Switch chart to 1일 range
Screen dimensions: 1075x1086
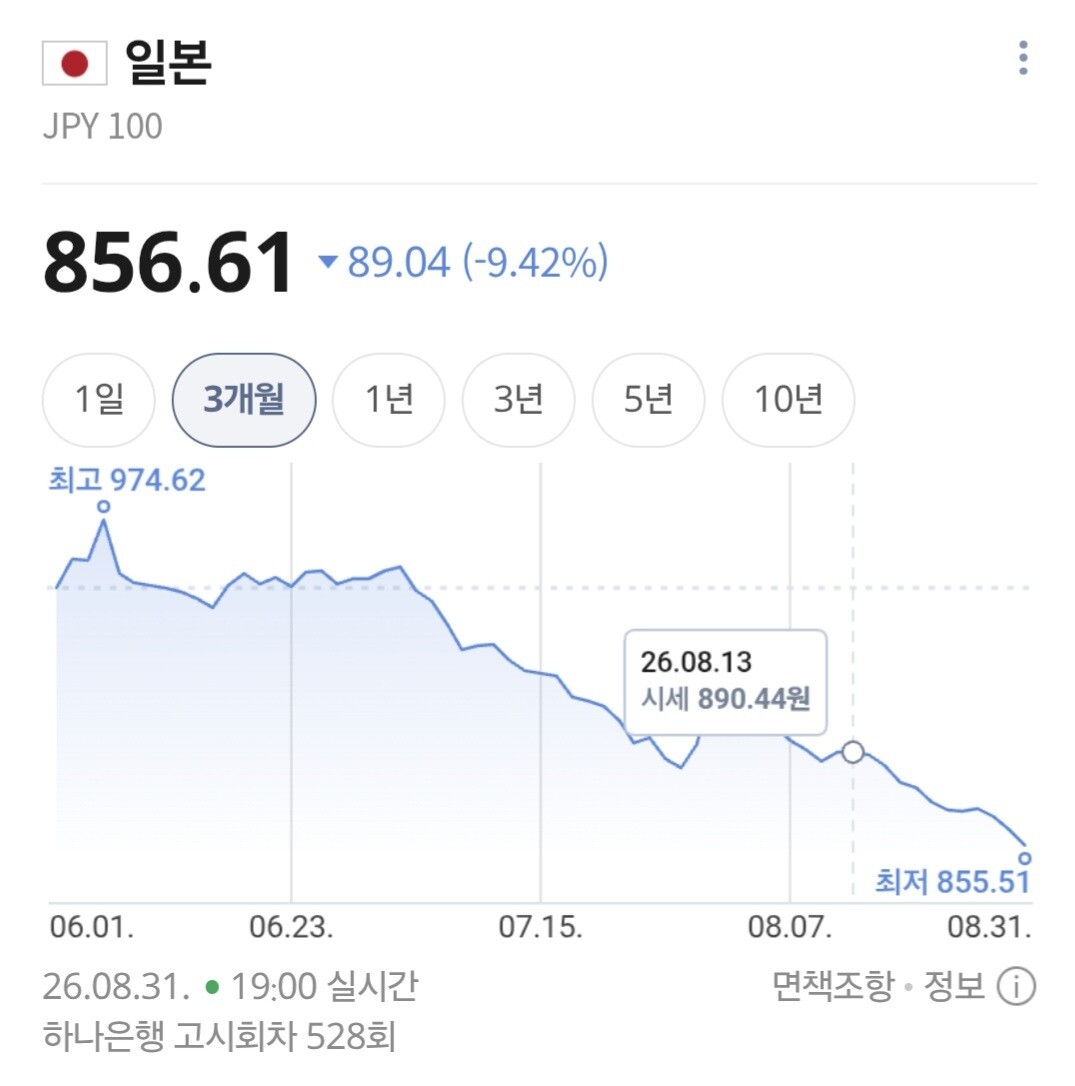tap(99, 400)
